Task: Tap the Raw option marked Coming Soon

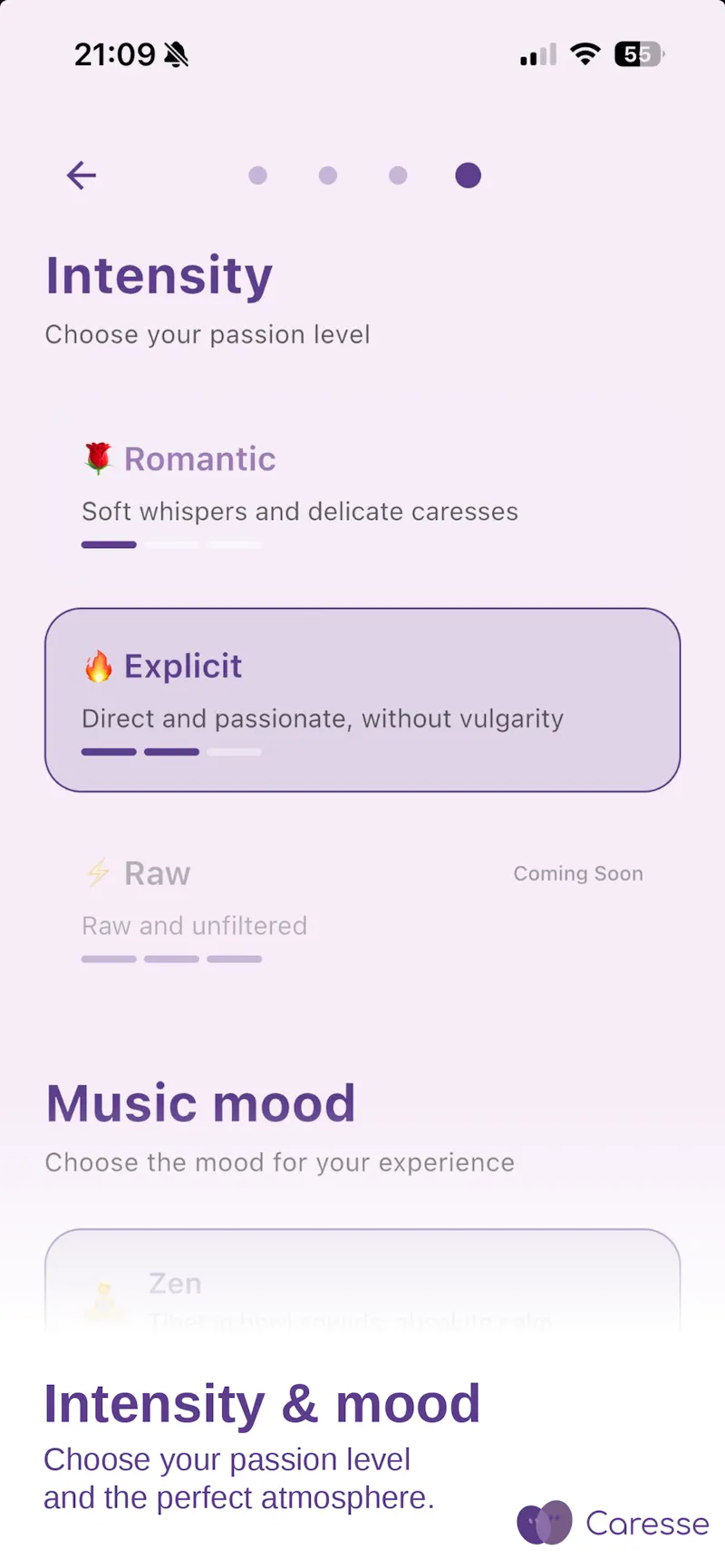Action: point(362,908)
